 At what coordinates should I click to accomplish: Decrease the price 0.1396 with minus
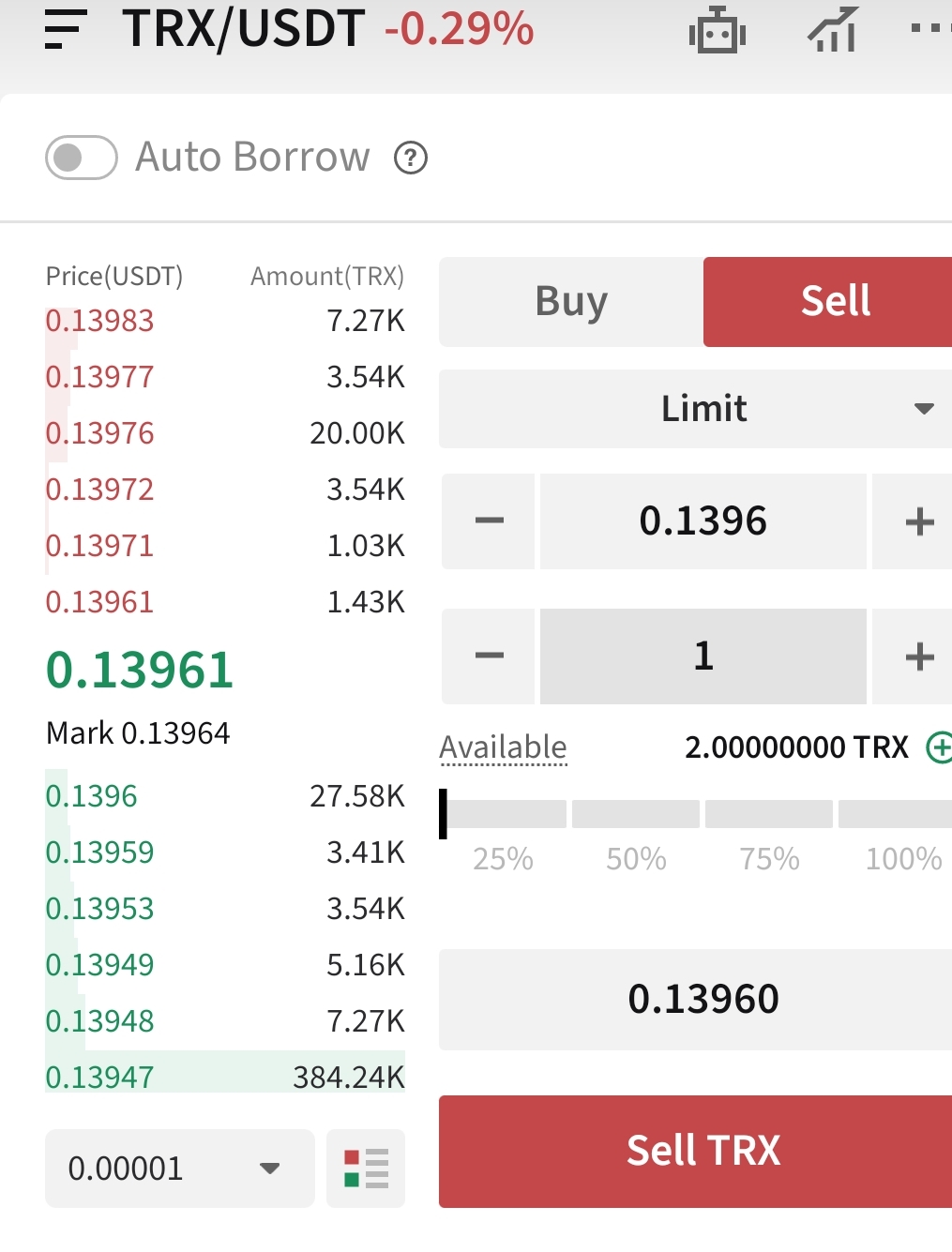(489, 521)
